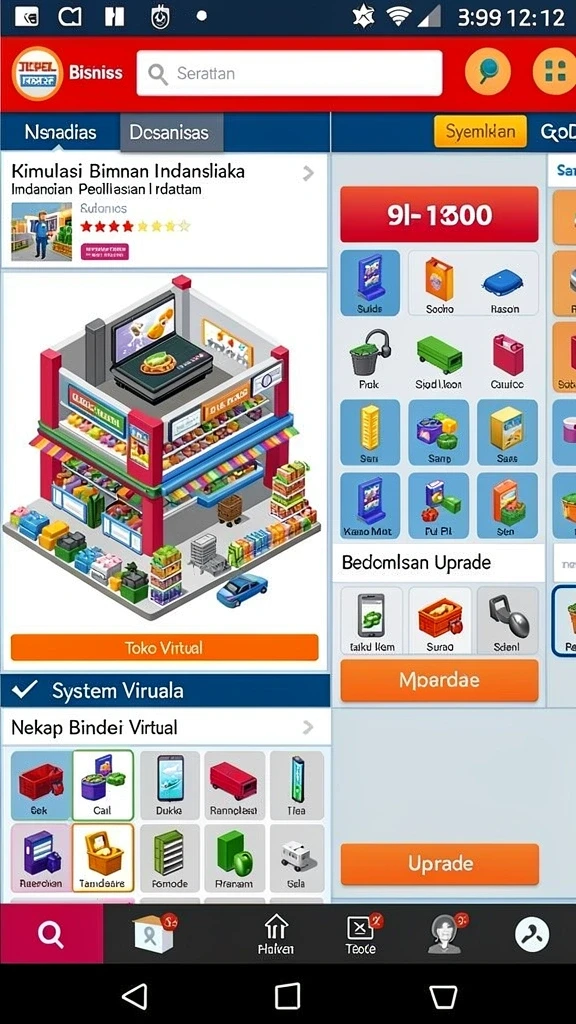Tap the orange Mpardae button
The height and width of the screenshot is (1024, 576).
point(439,680)
